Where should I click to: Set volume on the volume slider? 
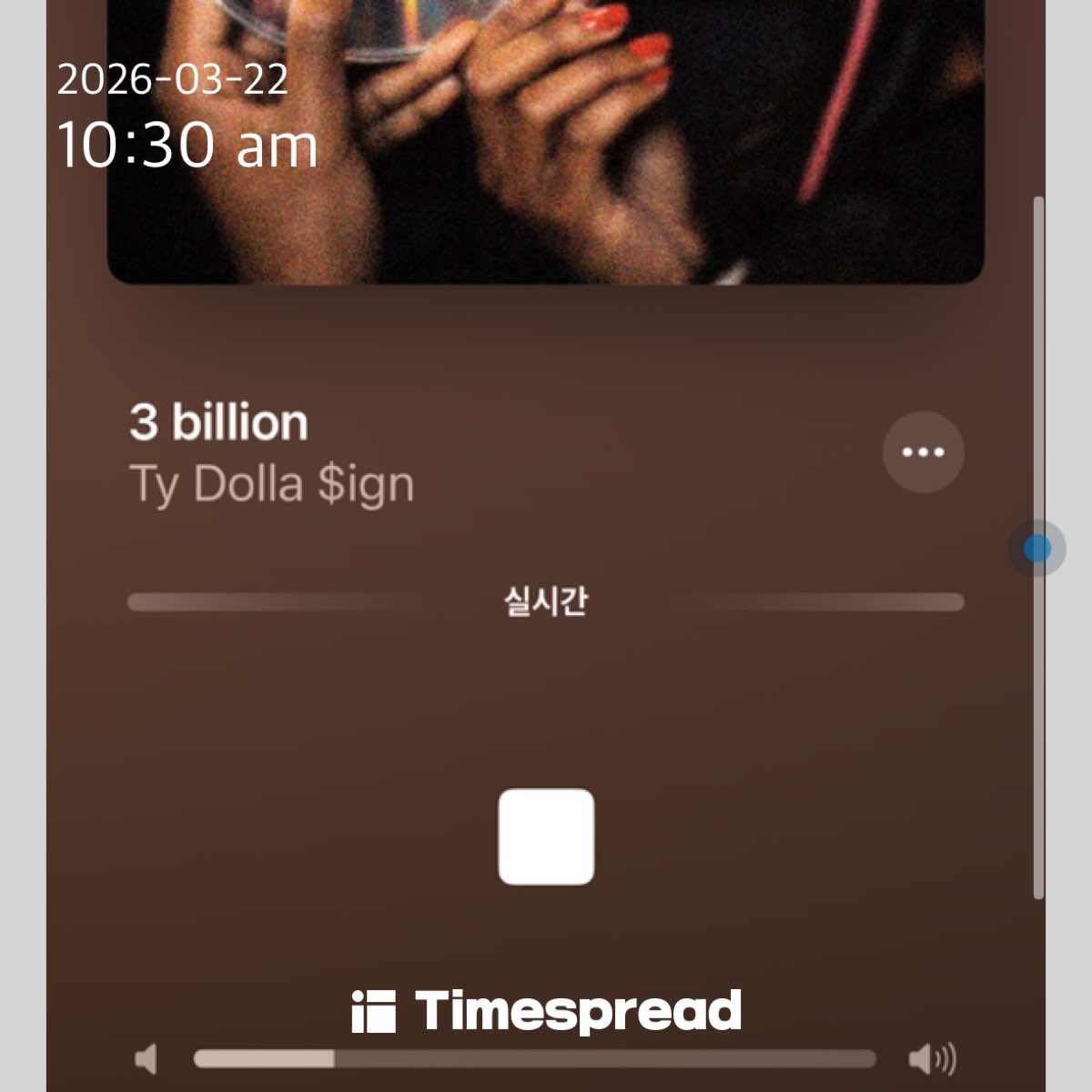click(x=535, y=1058)
